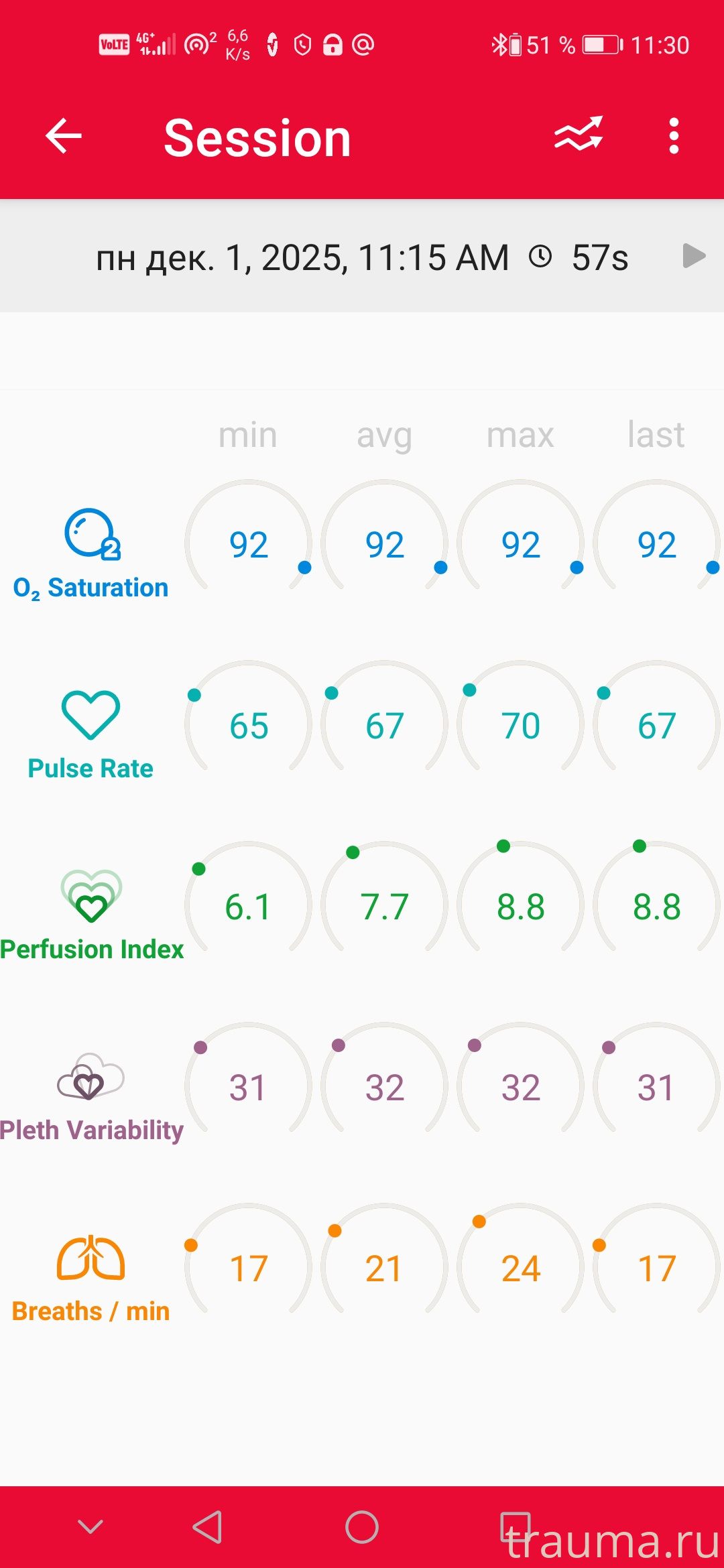Go back from the Session screen
The height and width of the screenshot is (1568, 724).
(64, 136)
